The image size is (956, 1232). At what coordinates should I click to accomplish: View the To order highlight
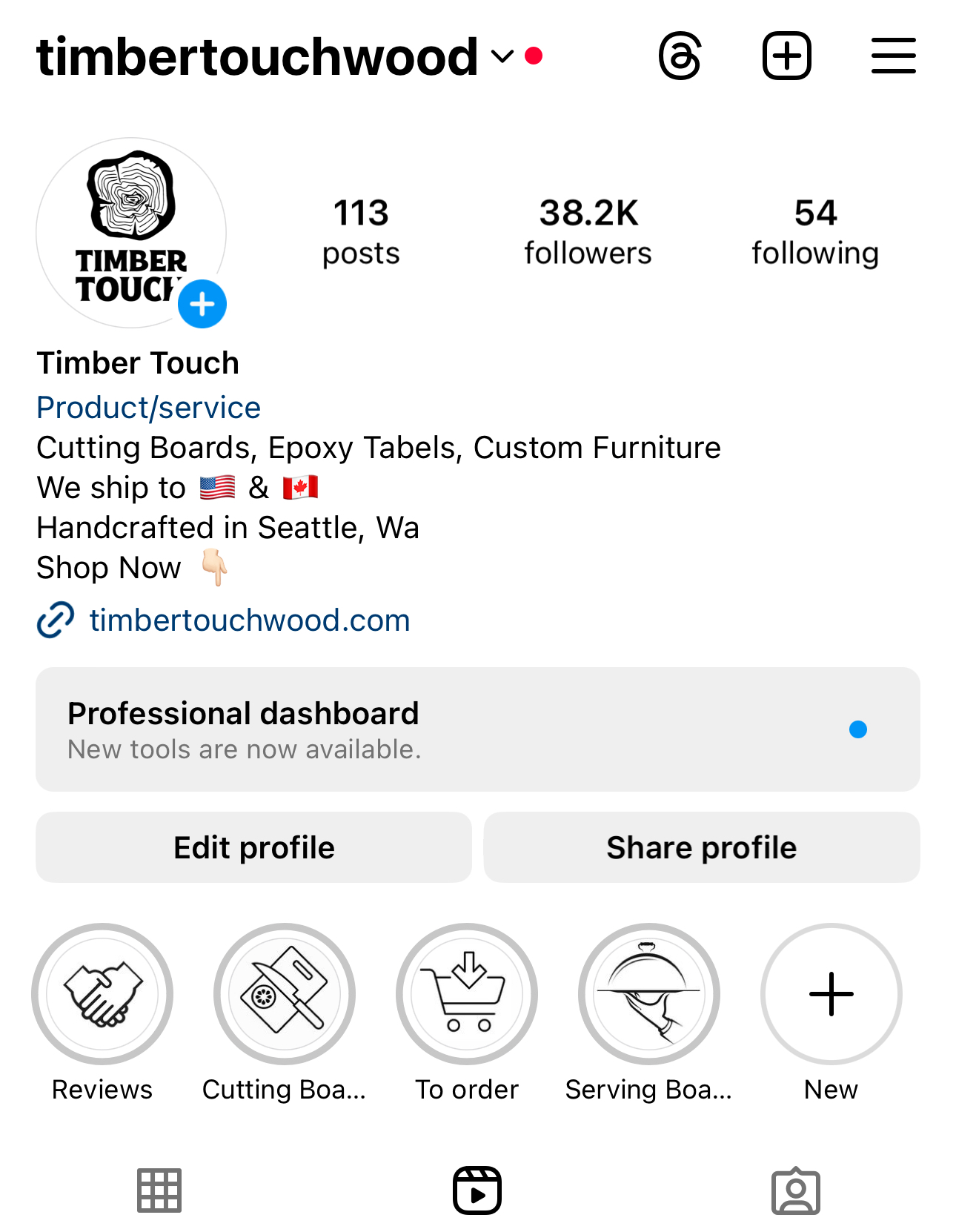pos(467,993)
